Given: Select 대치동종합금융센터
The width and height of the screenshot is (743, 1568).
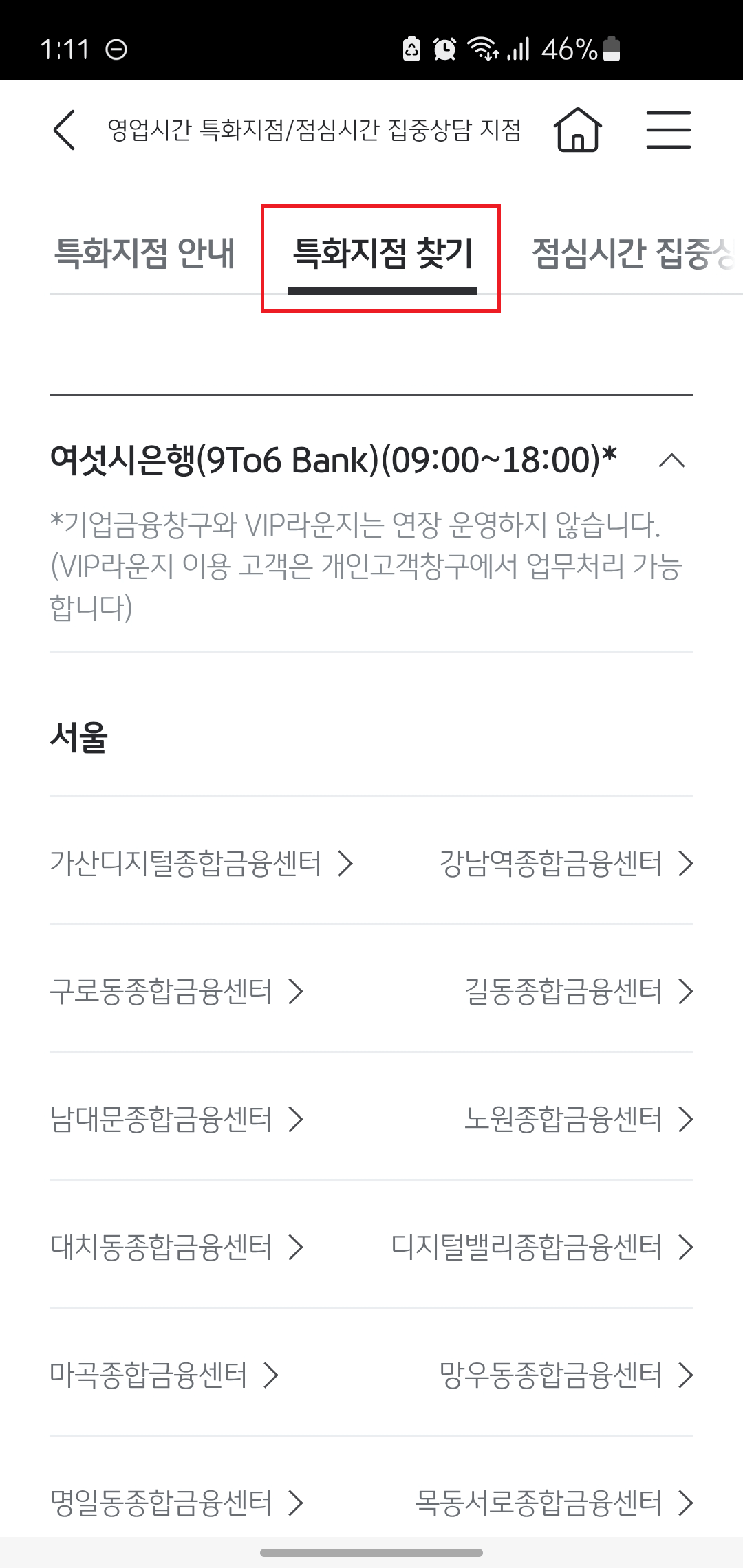Looking at the screenshot, I should click(x=175, y=1248).
